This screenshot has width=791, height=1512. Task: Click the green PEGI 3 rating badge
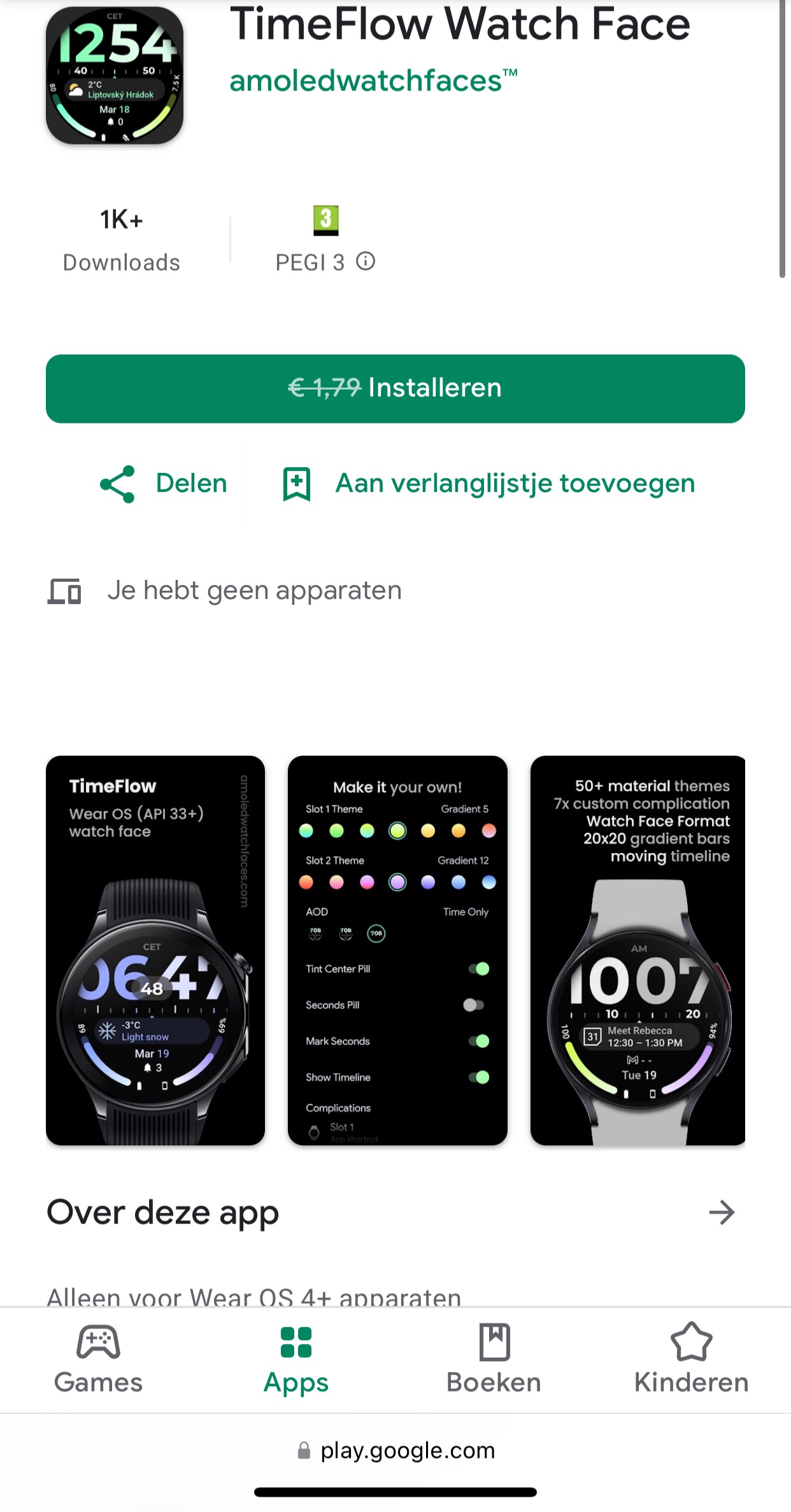[x=326, y=220]
